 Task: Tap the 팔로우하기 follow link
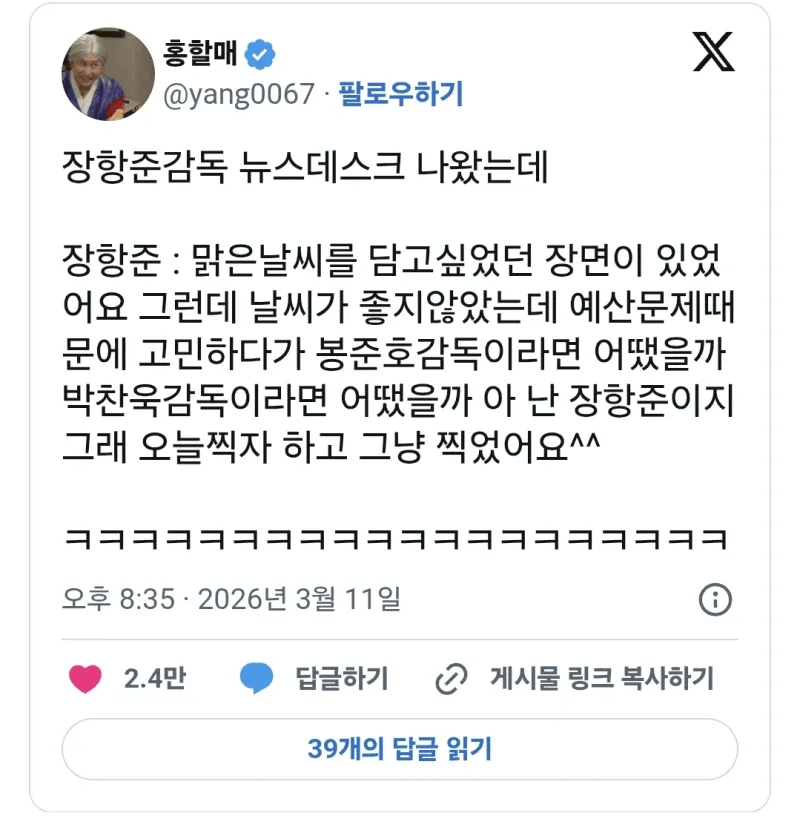(401, 96)
